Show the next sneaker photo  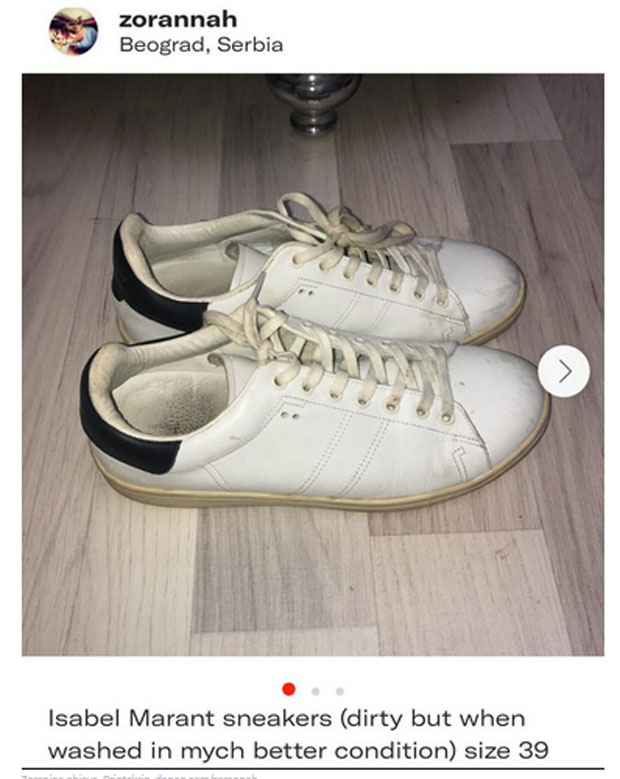click(564, 372)
